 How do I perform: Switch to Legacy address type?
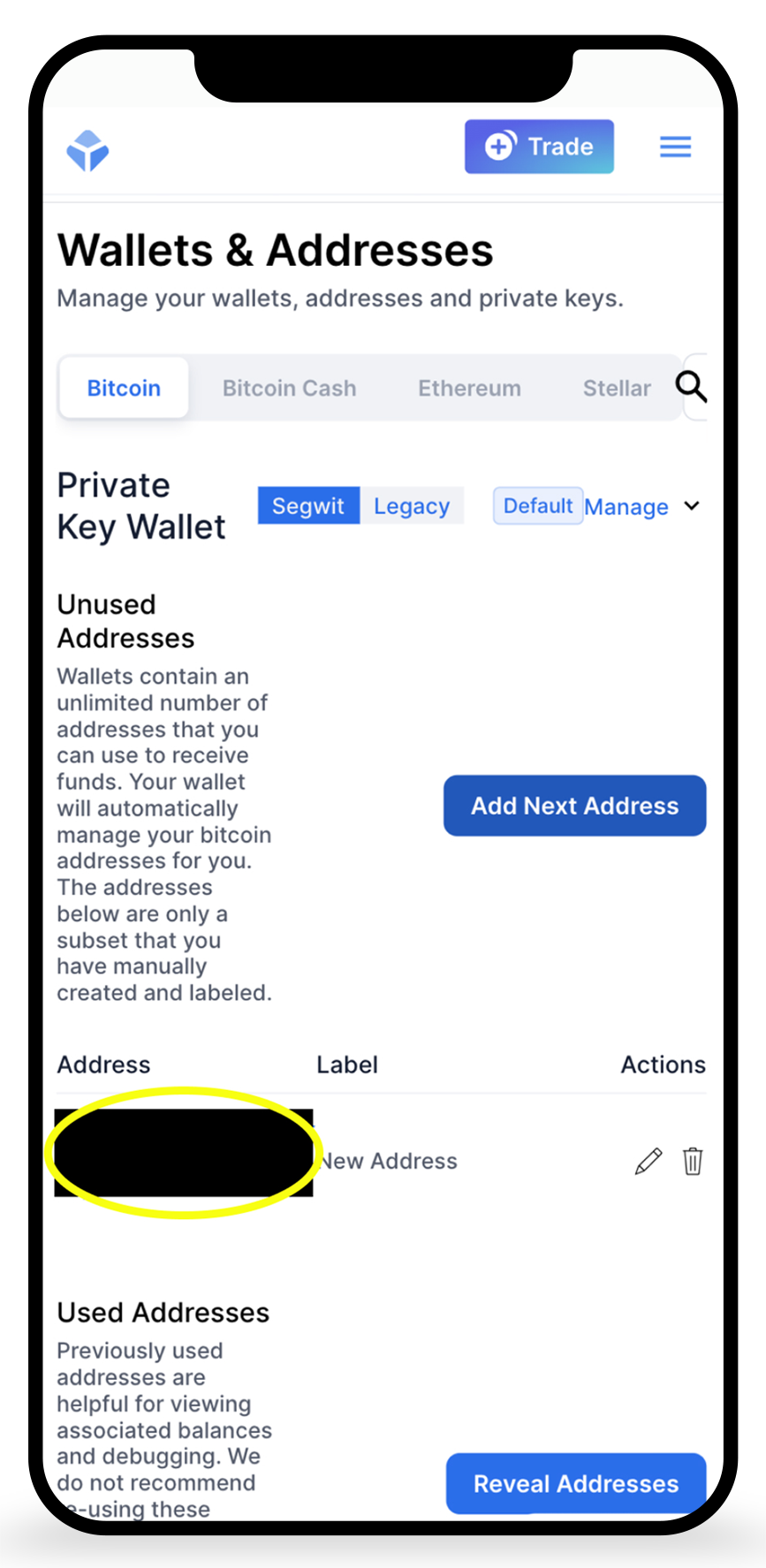(x=411, y=506)
